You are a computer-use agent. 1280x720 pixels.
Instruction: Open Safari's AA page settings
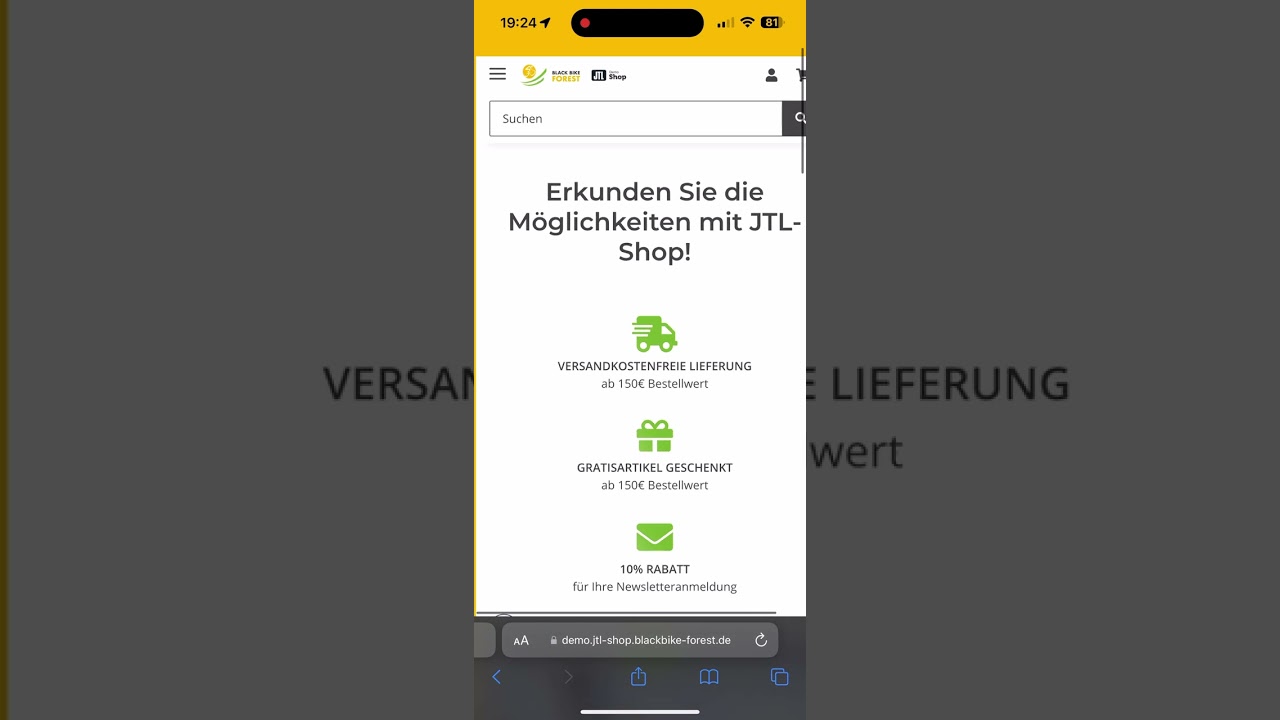521,640
